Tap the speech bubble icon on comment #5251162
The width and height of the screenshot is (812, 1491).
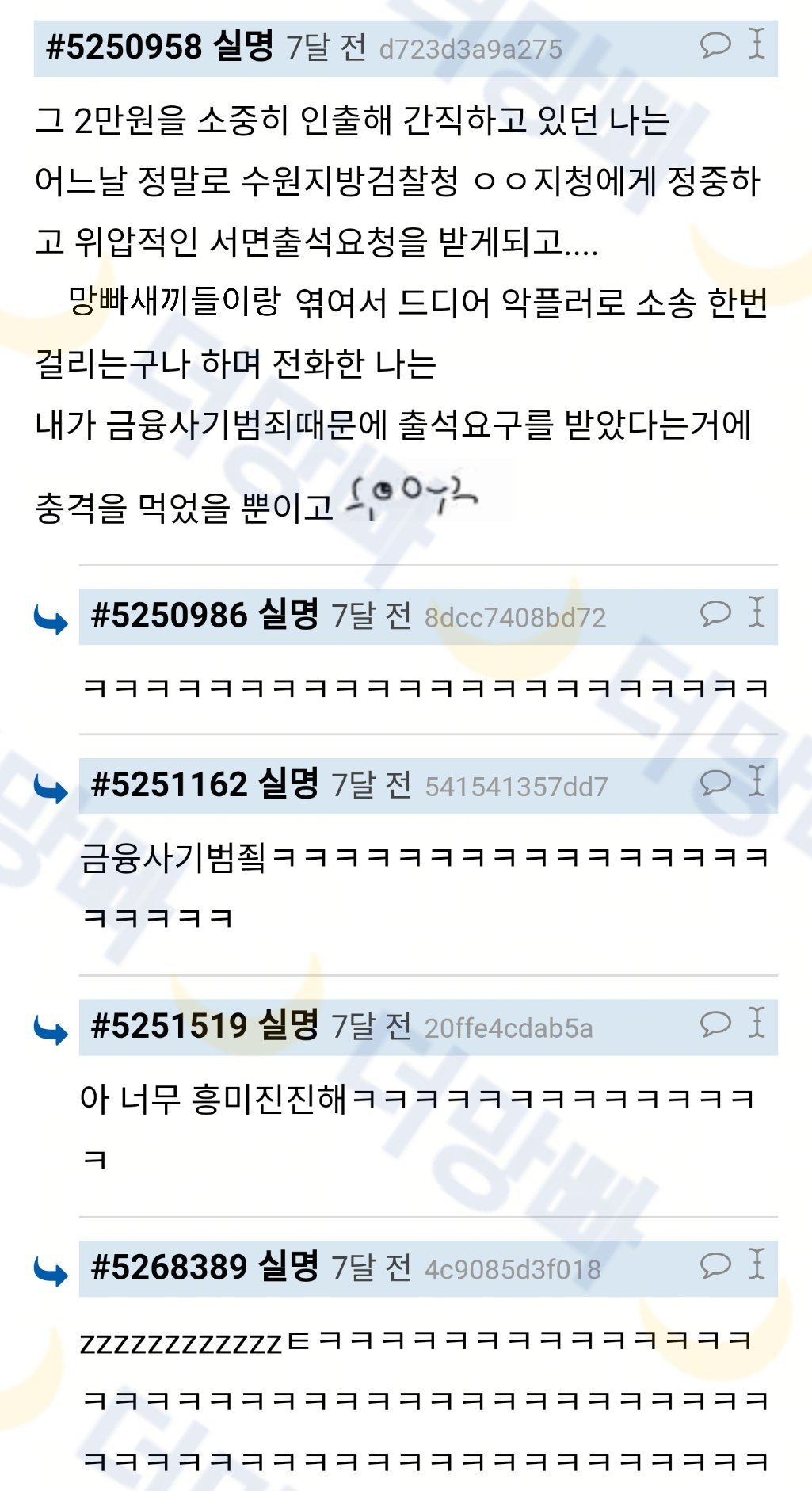[715, 783]
